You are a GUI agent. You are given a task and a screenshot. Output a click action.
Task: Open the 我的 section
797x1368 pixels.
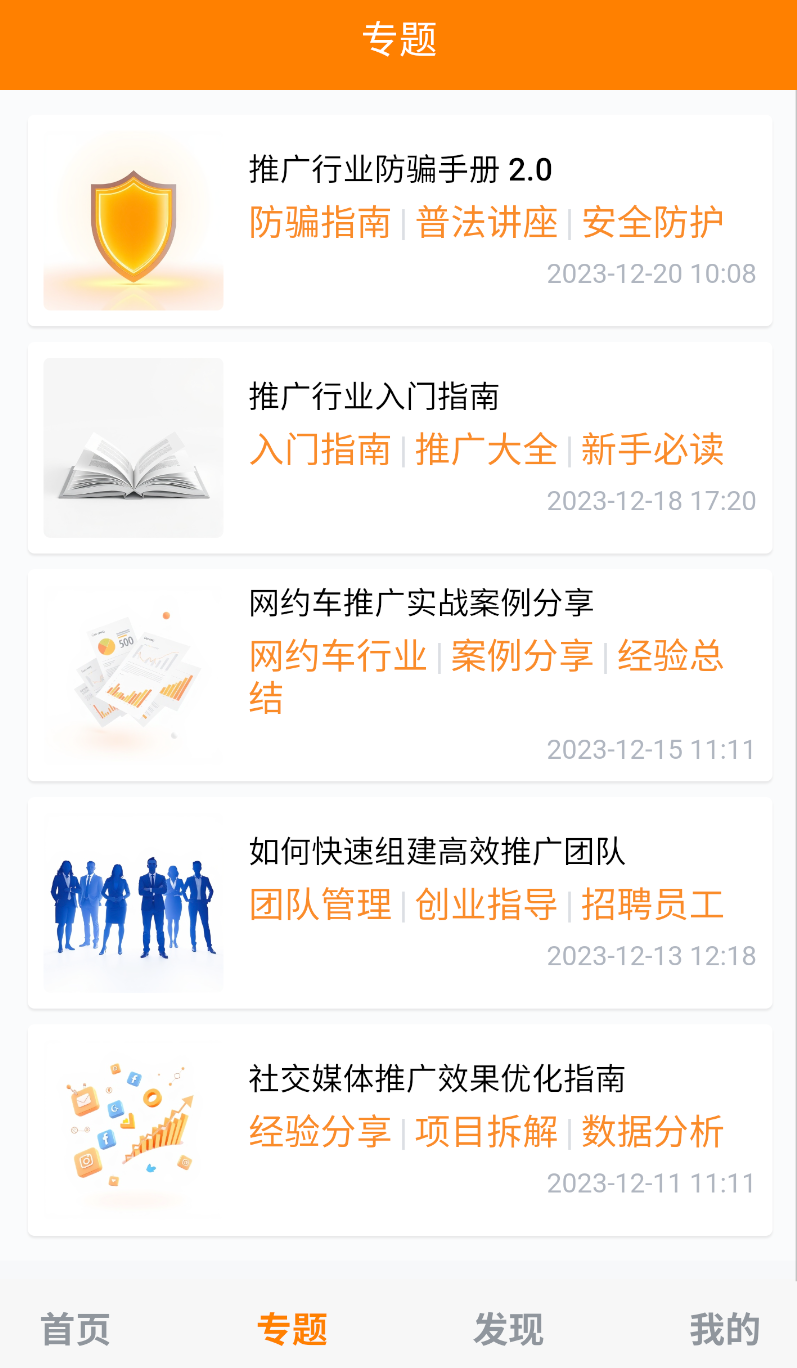click(724, 1331)
